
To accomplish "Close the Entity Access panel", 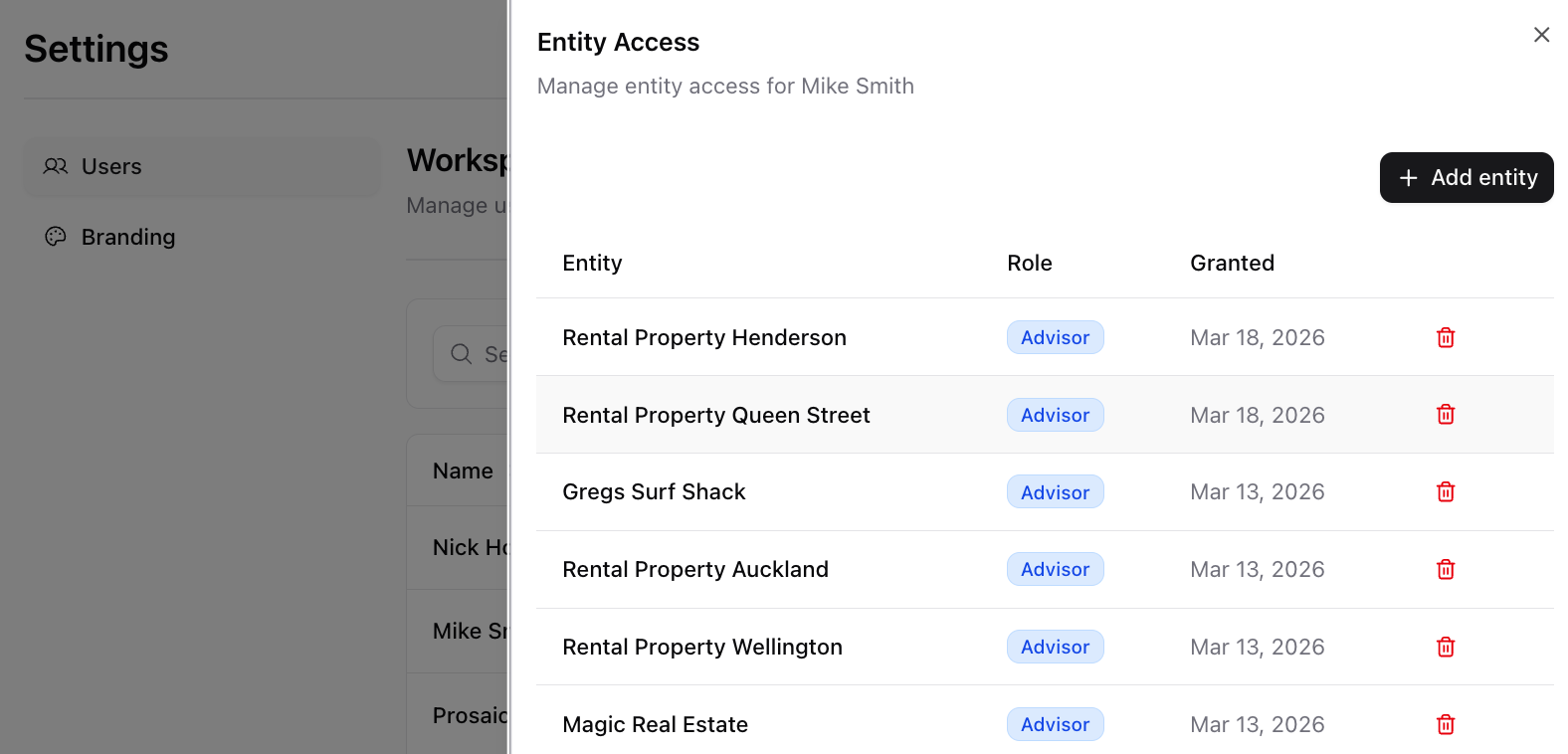I will pos(1541,35).
